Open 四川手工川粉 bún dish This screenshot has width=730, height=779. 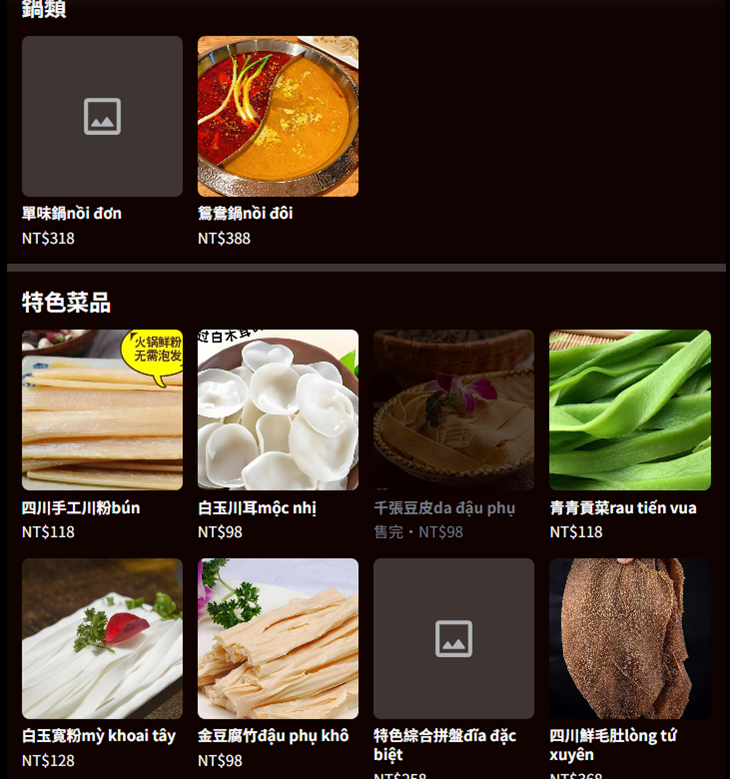click(102, 410)
